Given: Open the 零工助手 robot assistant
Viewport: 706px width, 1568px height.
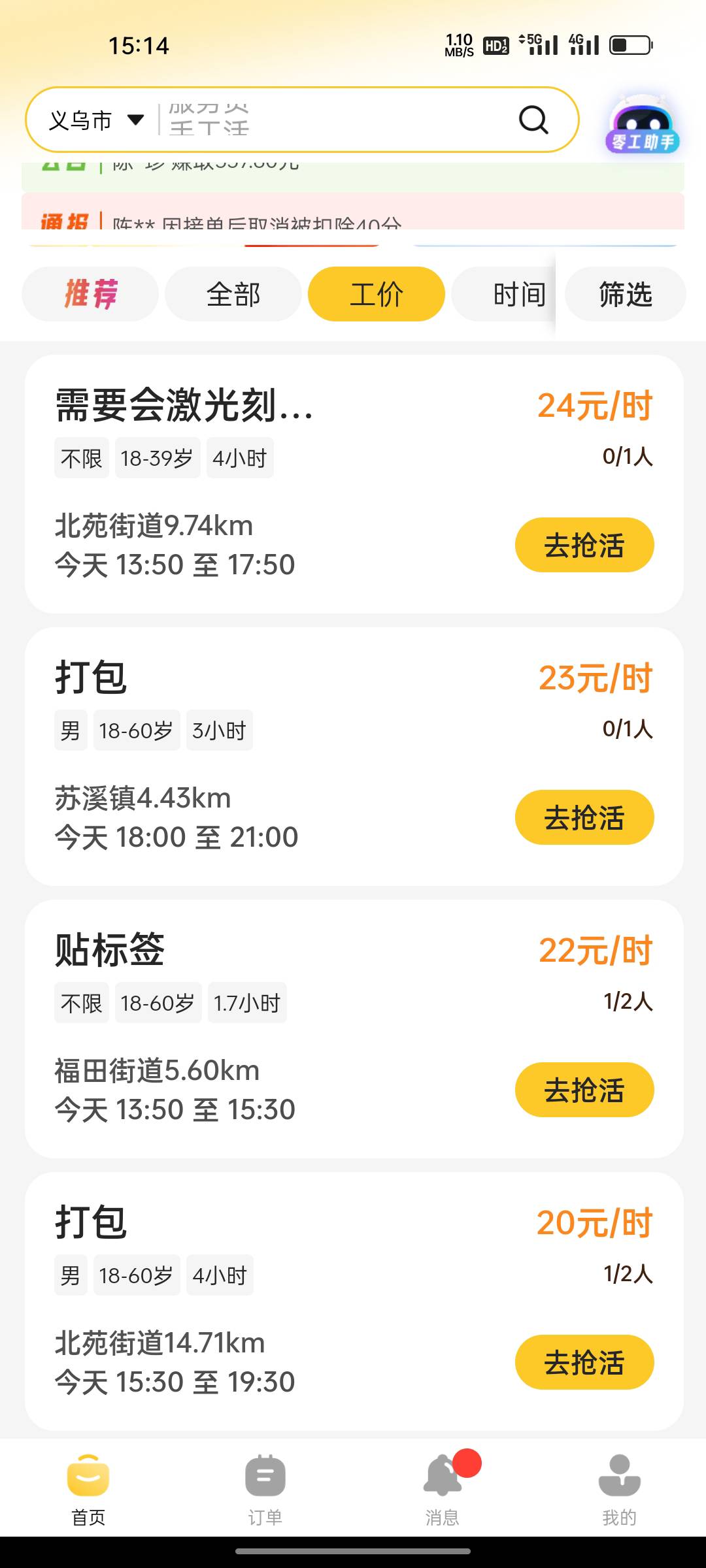Looking at the screenshot, I should tap(642, 123).
